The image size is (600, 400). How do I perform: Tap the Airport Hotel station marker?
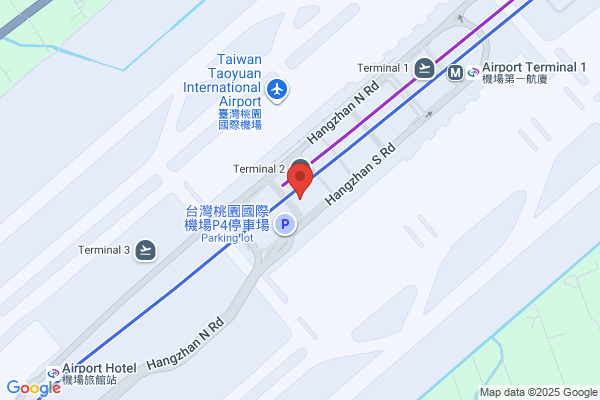(53, 372)
